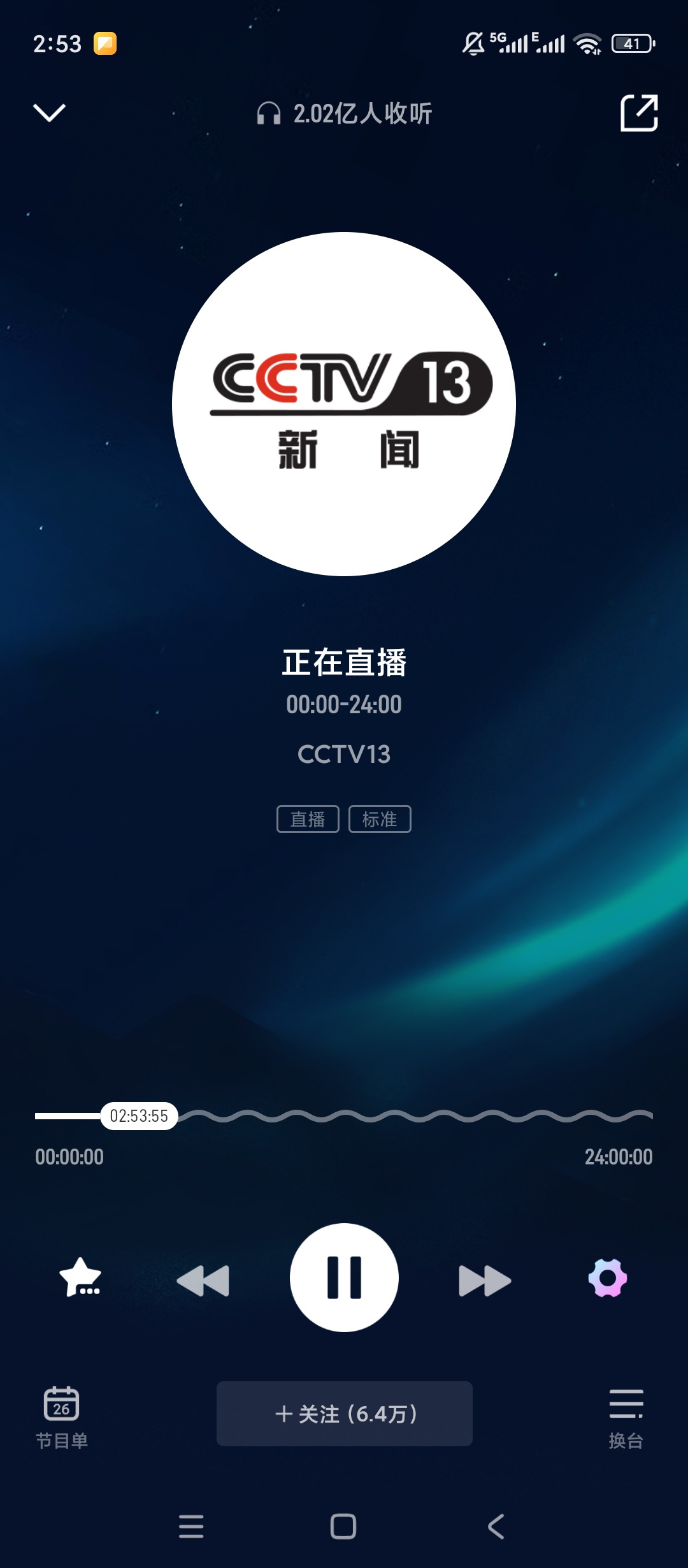Open the player settings gear
This screenshot has width=688, height=1568.
click(608, 1278)
